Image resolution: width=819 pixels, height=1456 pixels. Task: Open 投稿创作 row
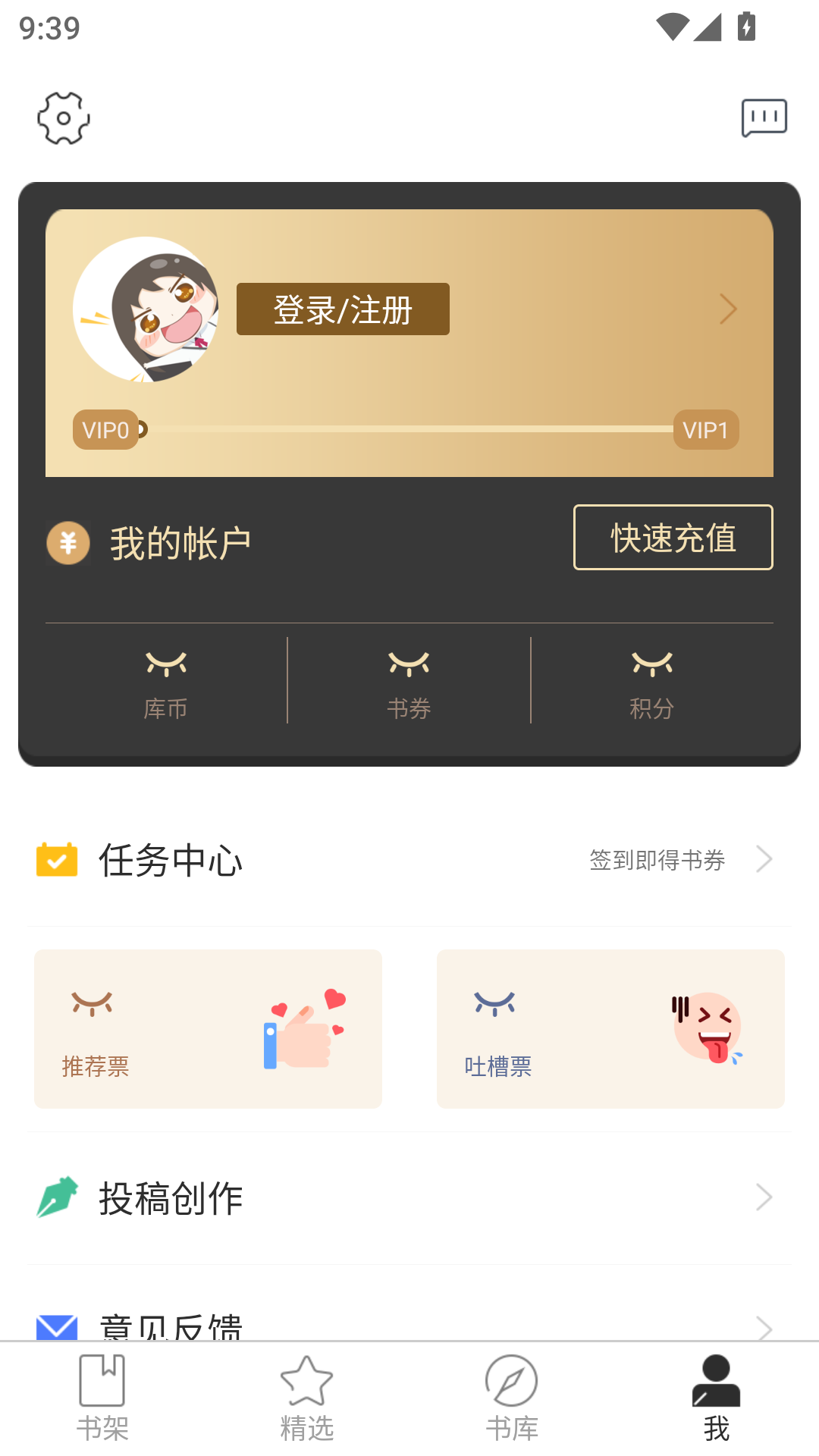(409, 1198)
